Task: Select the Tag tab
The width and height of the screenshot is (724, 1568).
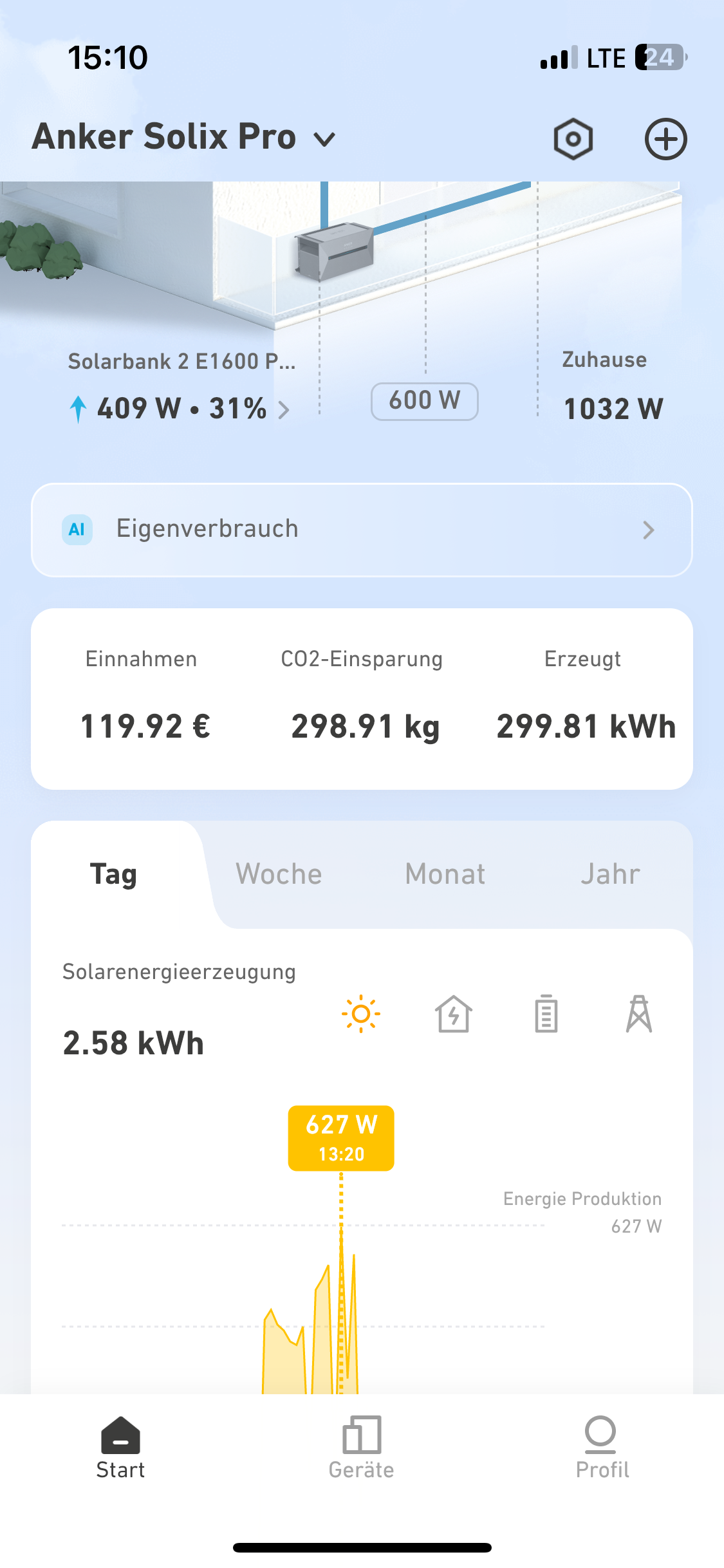Action: tap(114, 874)
